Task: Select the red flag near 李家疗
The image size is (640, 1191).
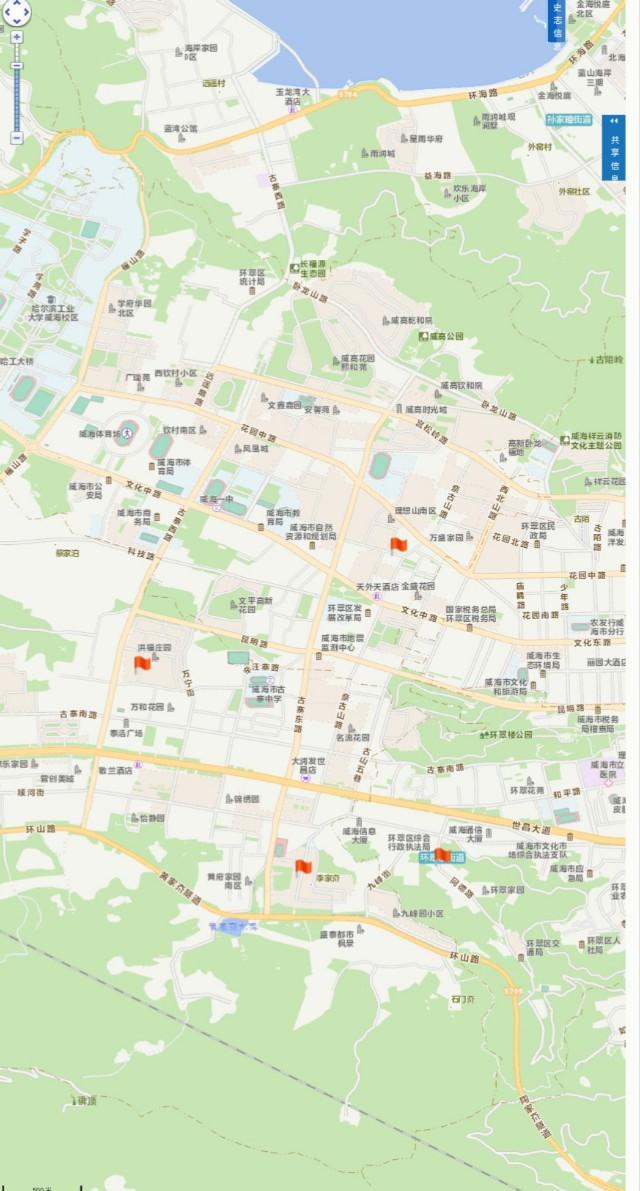Action: pos(304,867)
